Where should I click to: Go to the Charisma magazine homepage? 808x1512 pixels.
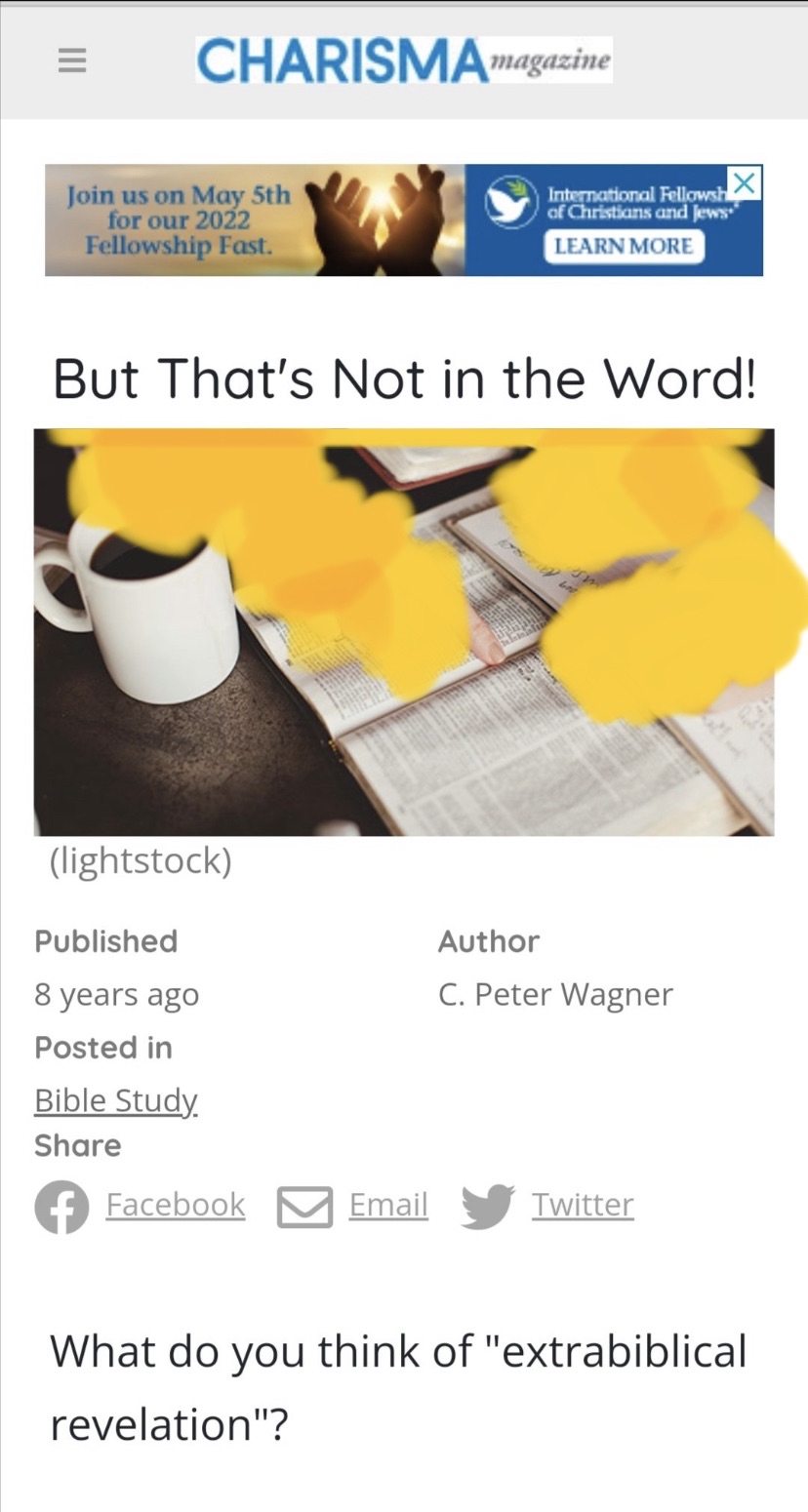(403, 60)
